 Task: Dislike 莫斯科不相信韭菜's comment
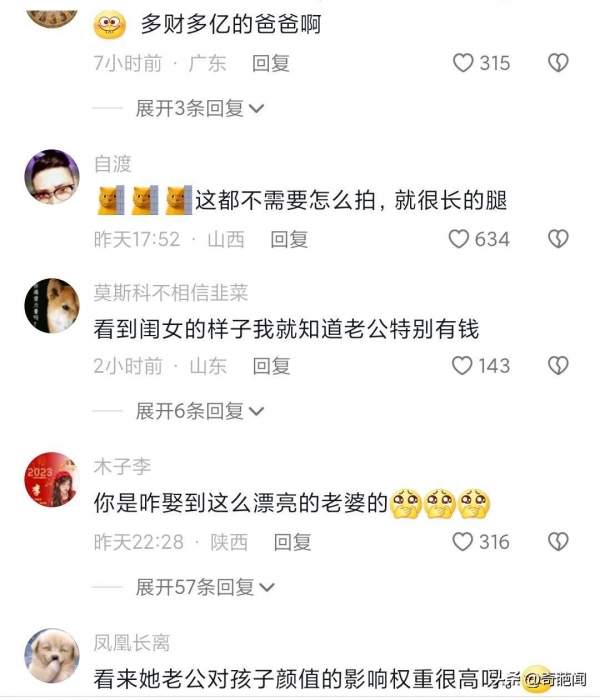pyautogui.click(x=558, y=366)
